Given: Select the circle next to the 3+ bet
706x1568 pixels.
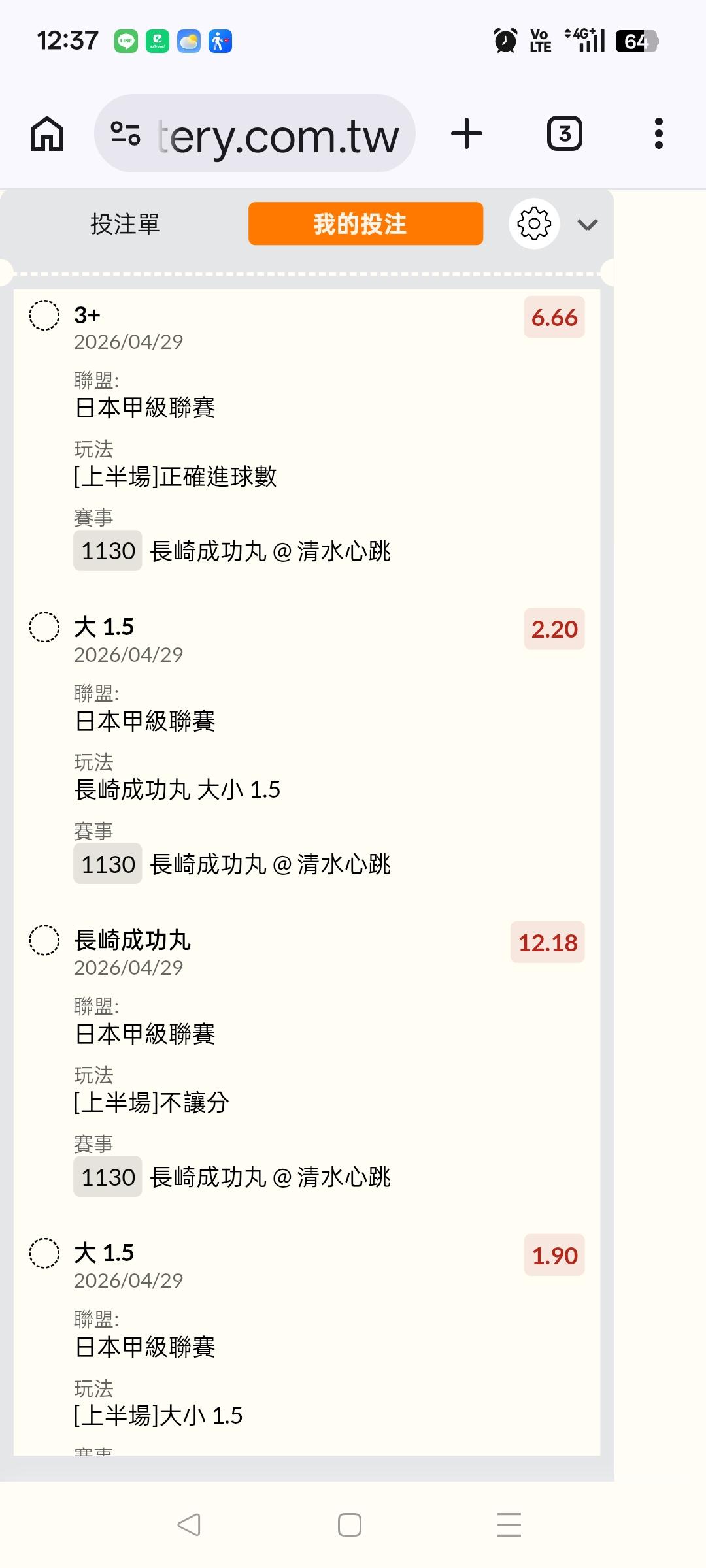Looking at the screenshot, I should [x=44, y=316].
